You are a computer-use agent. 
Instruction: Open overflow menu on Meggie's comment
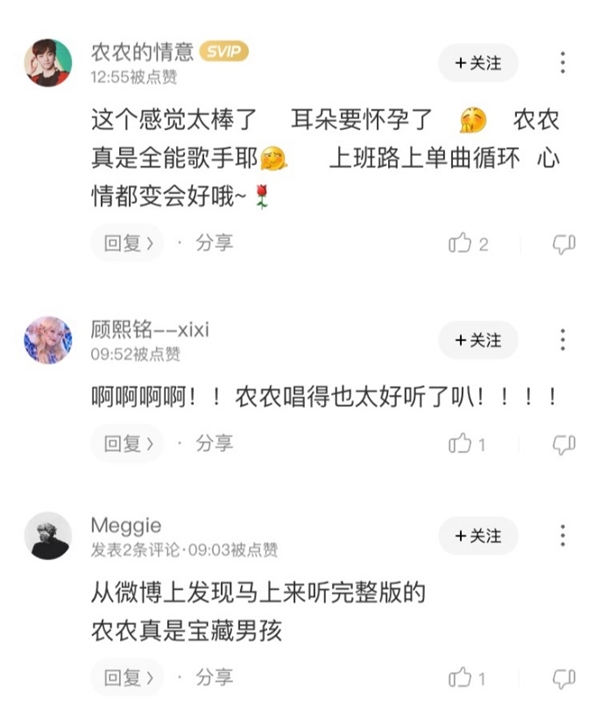pyautogui.click(x=563, y=536)
